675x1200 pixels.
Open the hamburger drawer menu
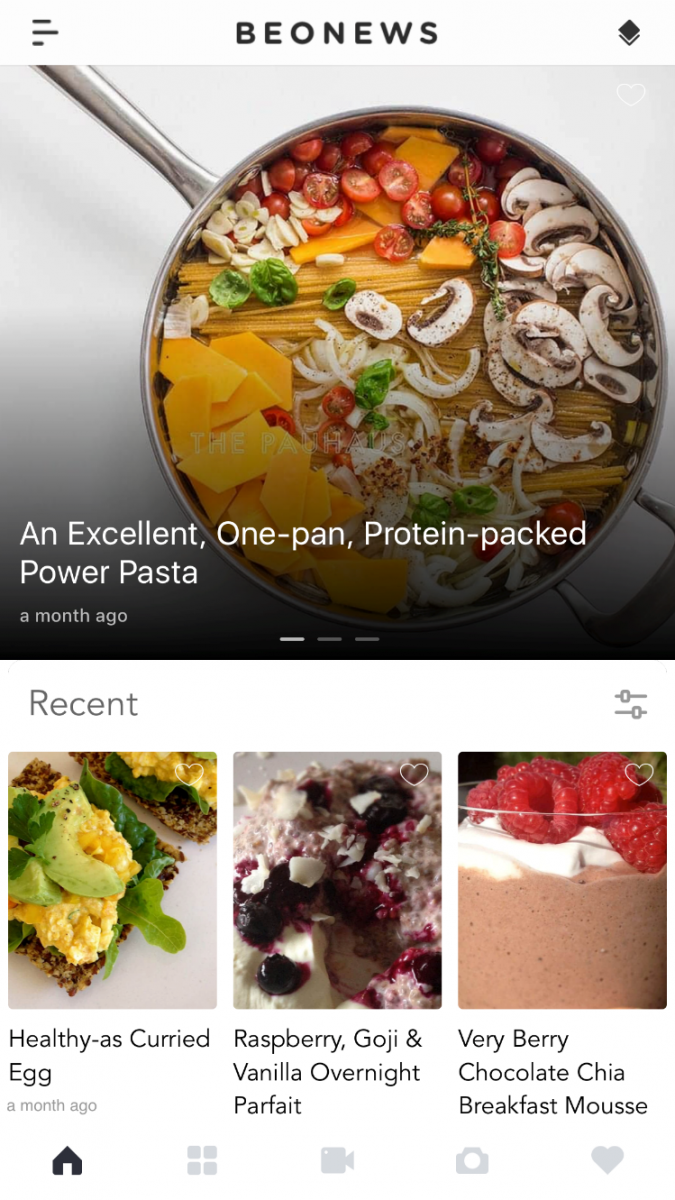coord(45,33)
